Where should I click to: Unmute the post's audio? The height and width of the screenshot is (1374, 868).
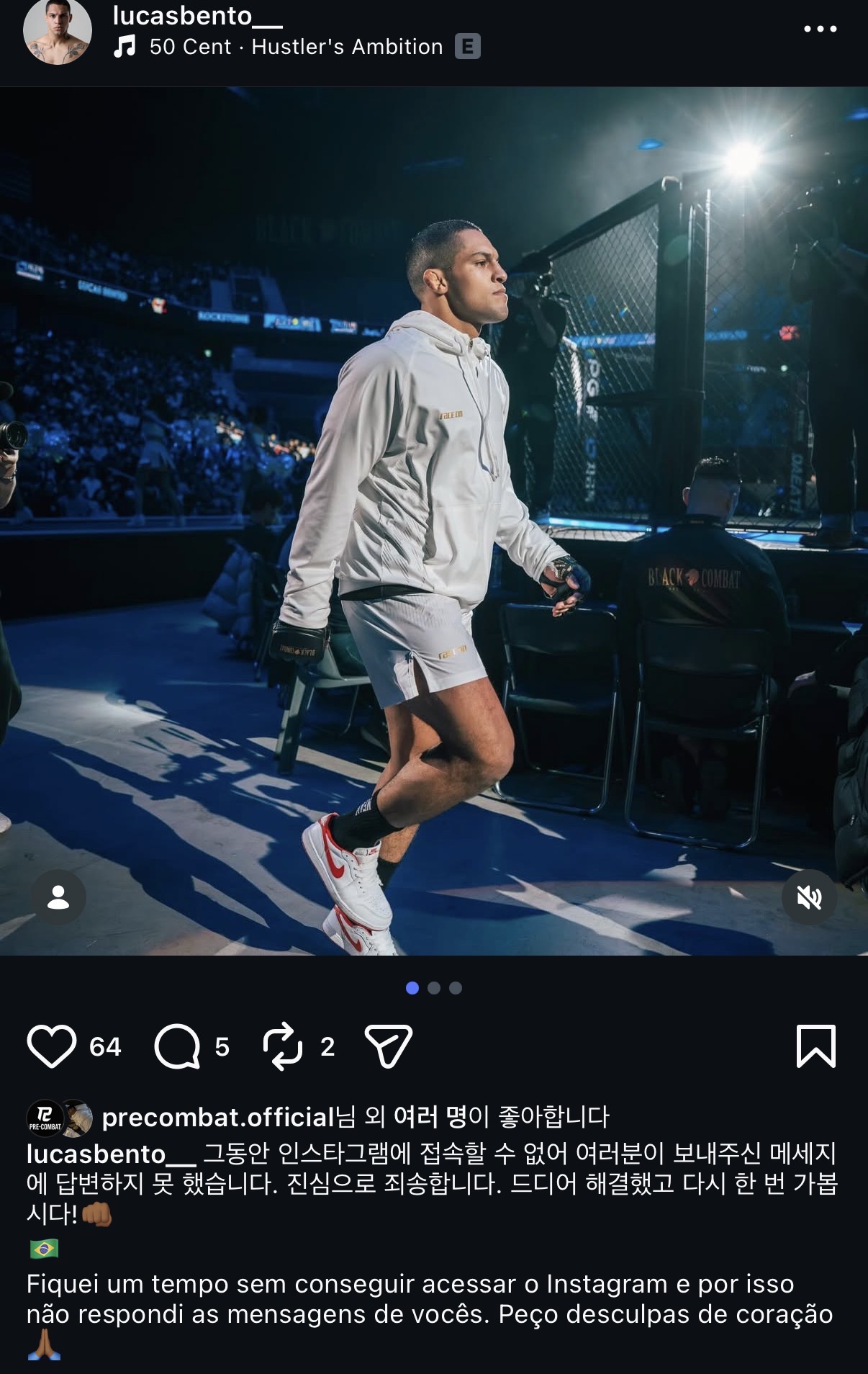click(x=809, y=897)
